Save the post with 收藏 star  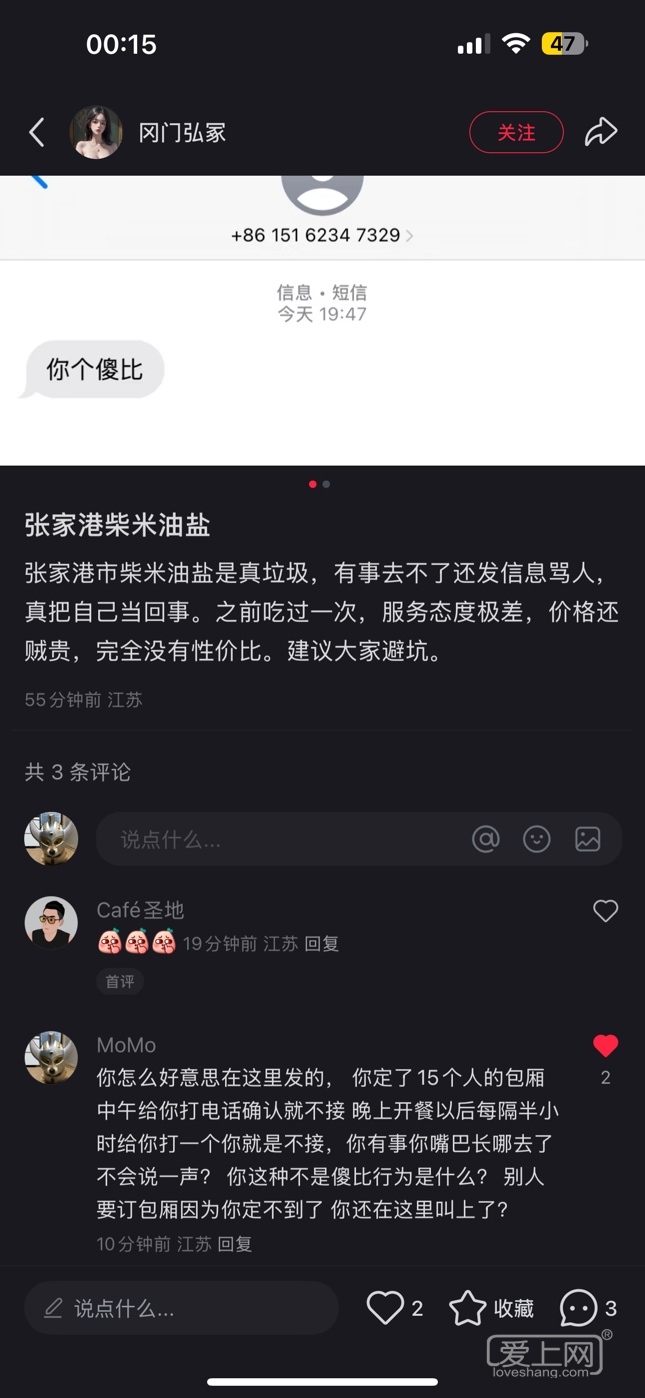468,1308
